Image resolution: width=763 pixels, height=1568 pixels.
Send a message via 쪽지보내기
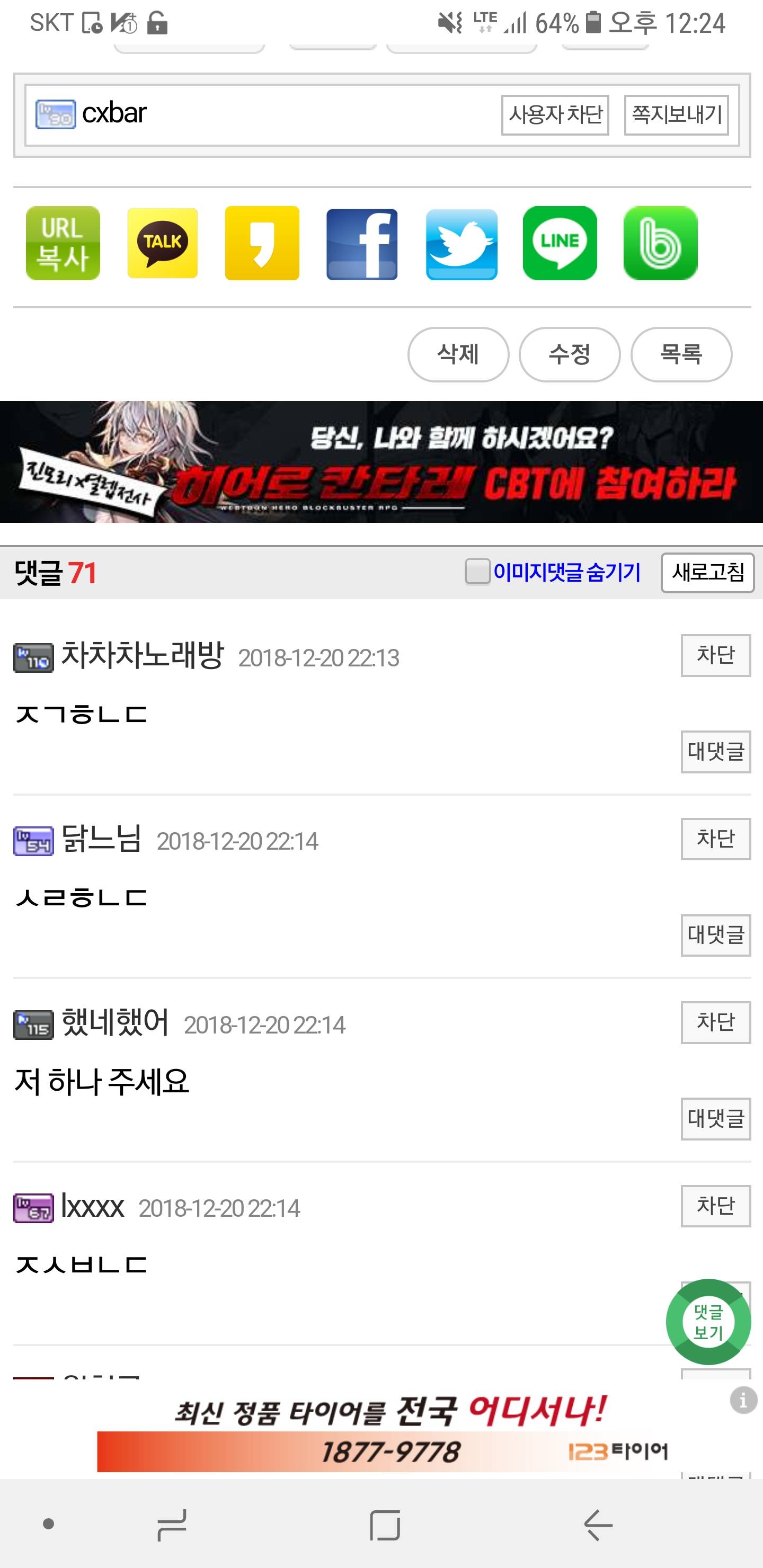pyautogui.click(x=677, y=114)
